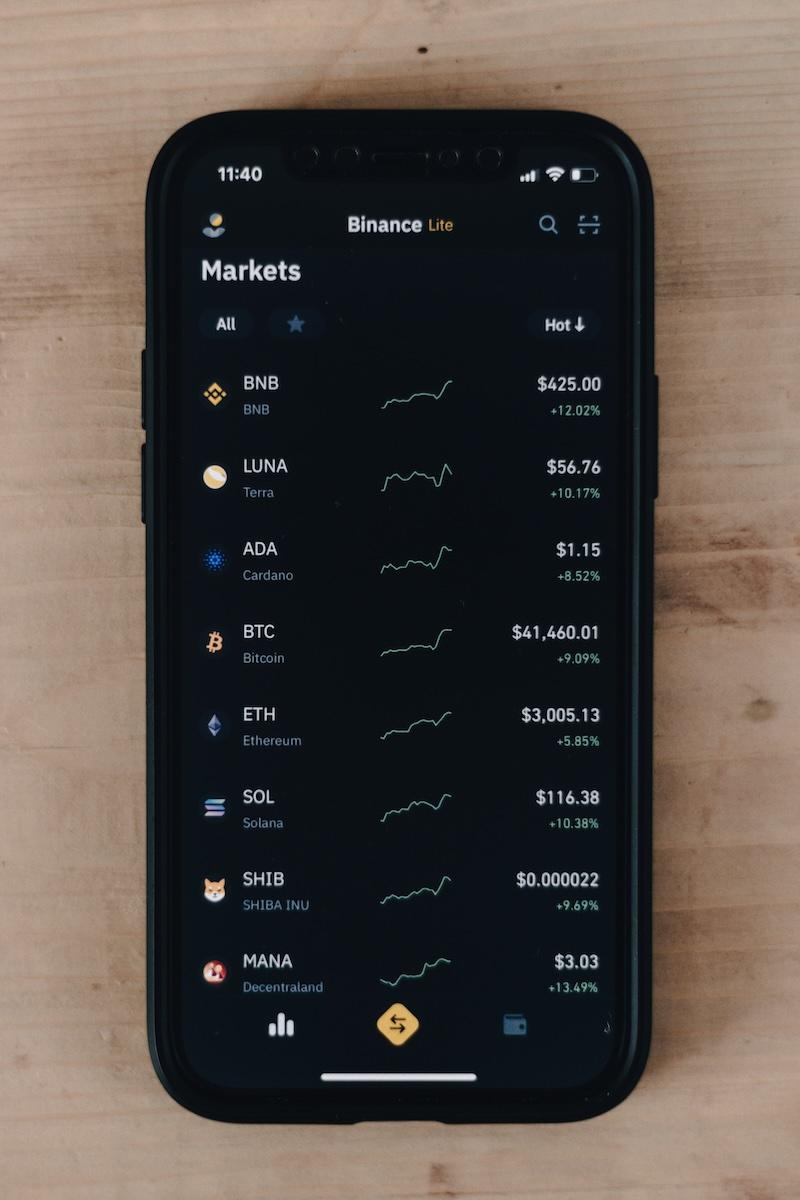Open the Wallet icon in bottom bar
The width and height of the screenshot is (800, 1200).
(514, 1024)
